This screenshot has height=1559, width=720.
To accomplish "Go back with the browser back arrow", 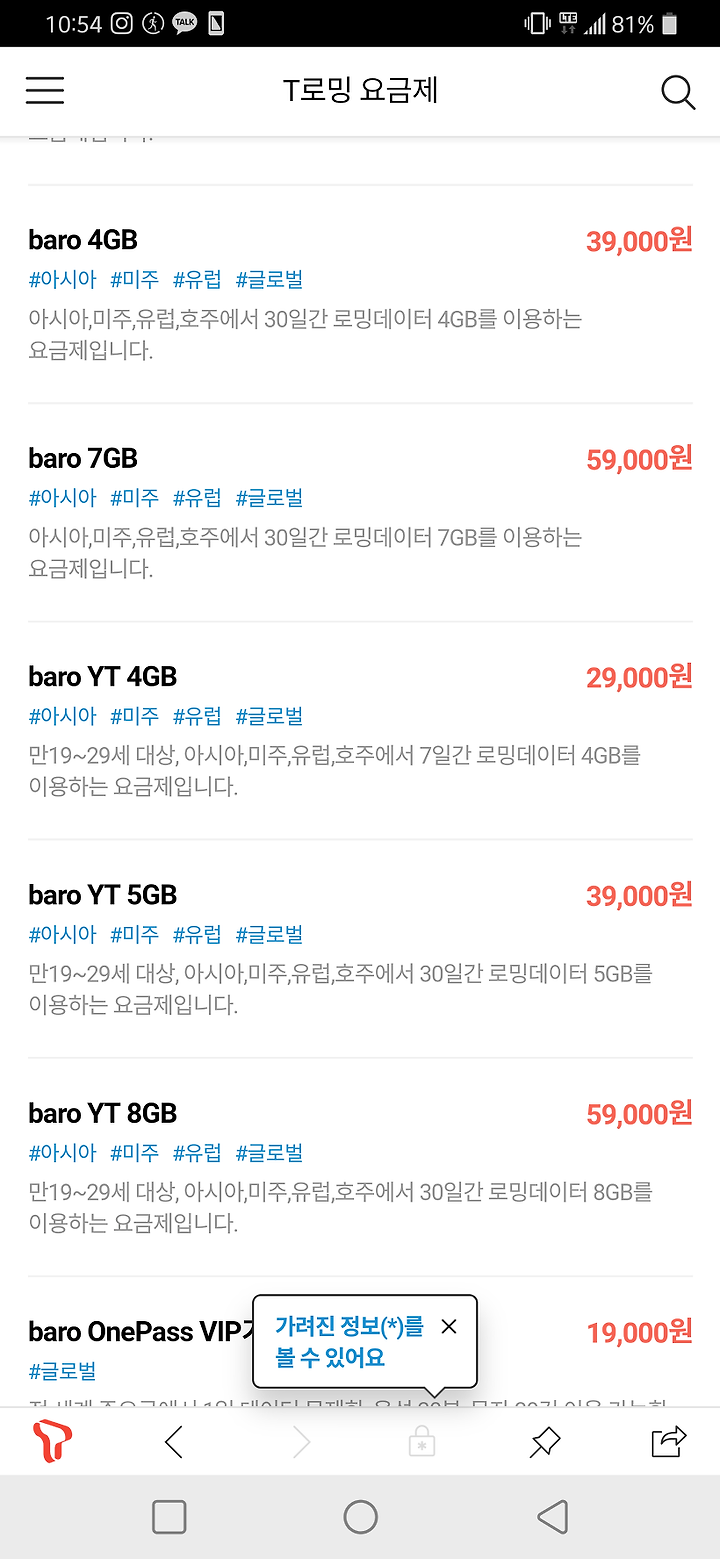I will pos(173,1442).
